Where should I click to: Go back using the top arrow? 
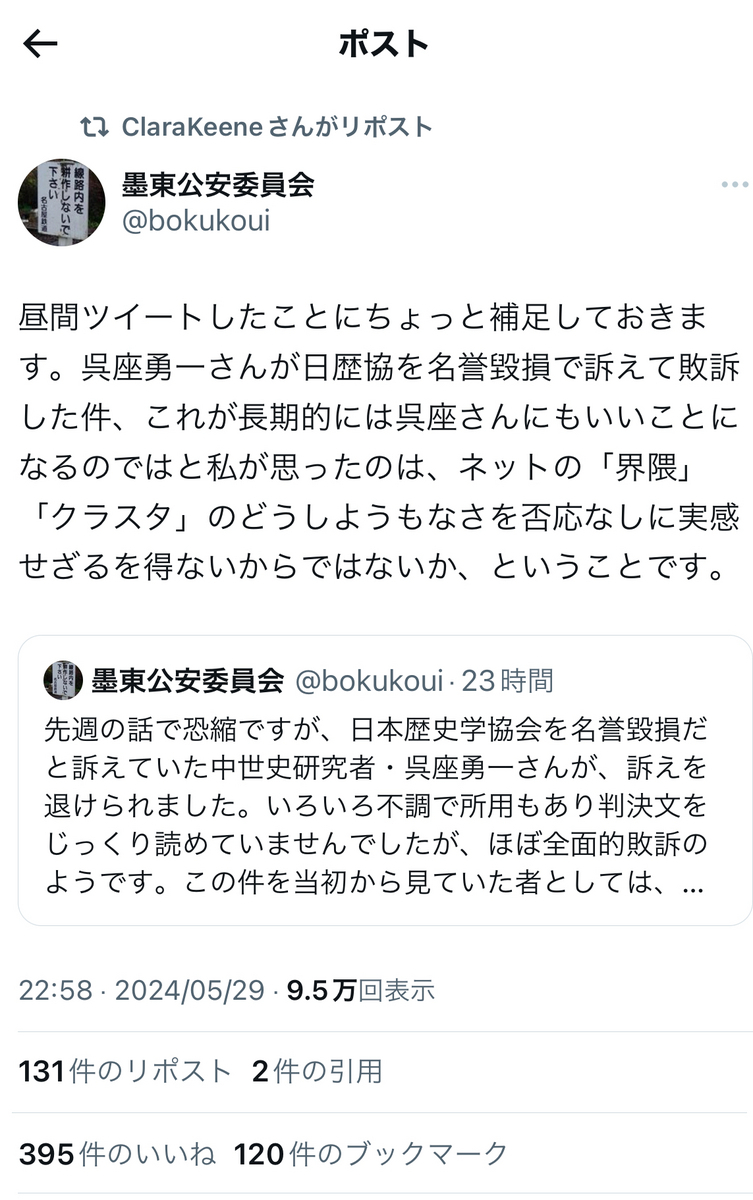coord(41,44)
